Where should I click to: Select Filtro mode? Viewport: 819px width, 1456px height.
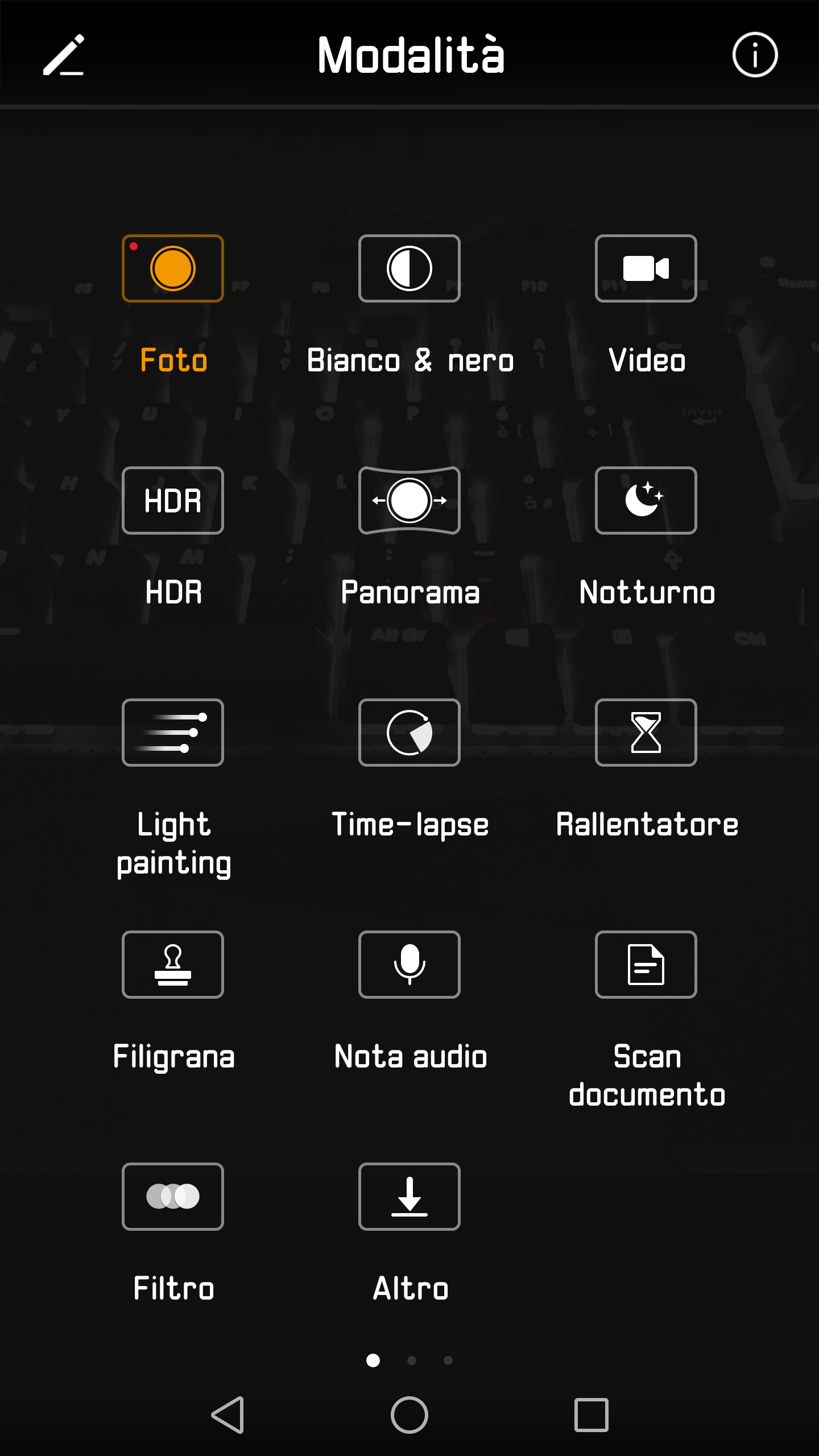click(x=173, y=1197)
